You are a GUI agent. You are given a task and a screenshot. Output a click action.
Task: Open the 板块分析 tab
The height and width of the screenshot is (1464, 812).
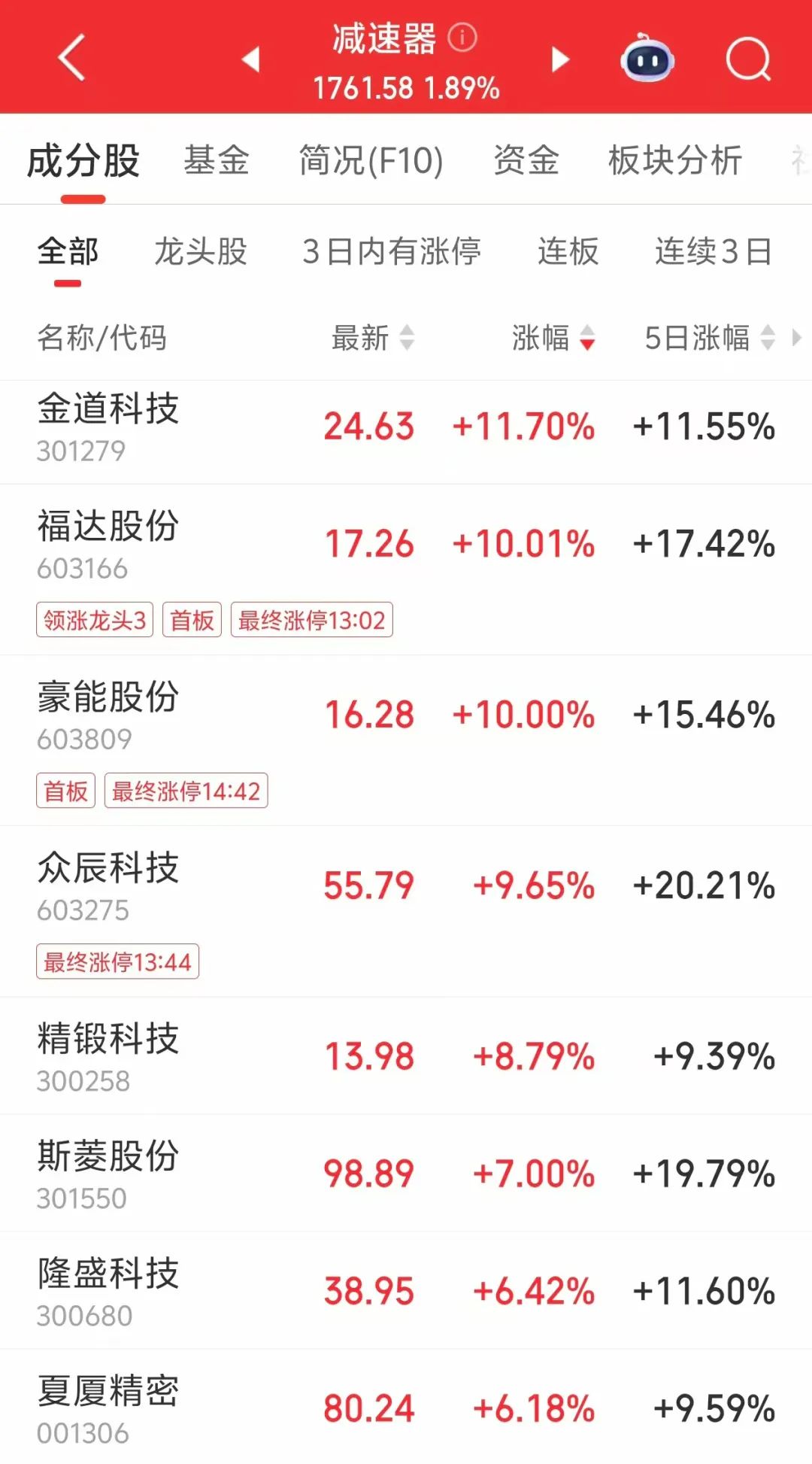675,160
